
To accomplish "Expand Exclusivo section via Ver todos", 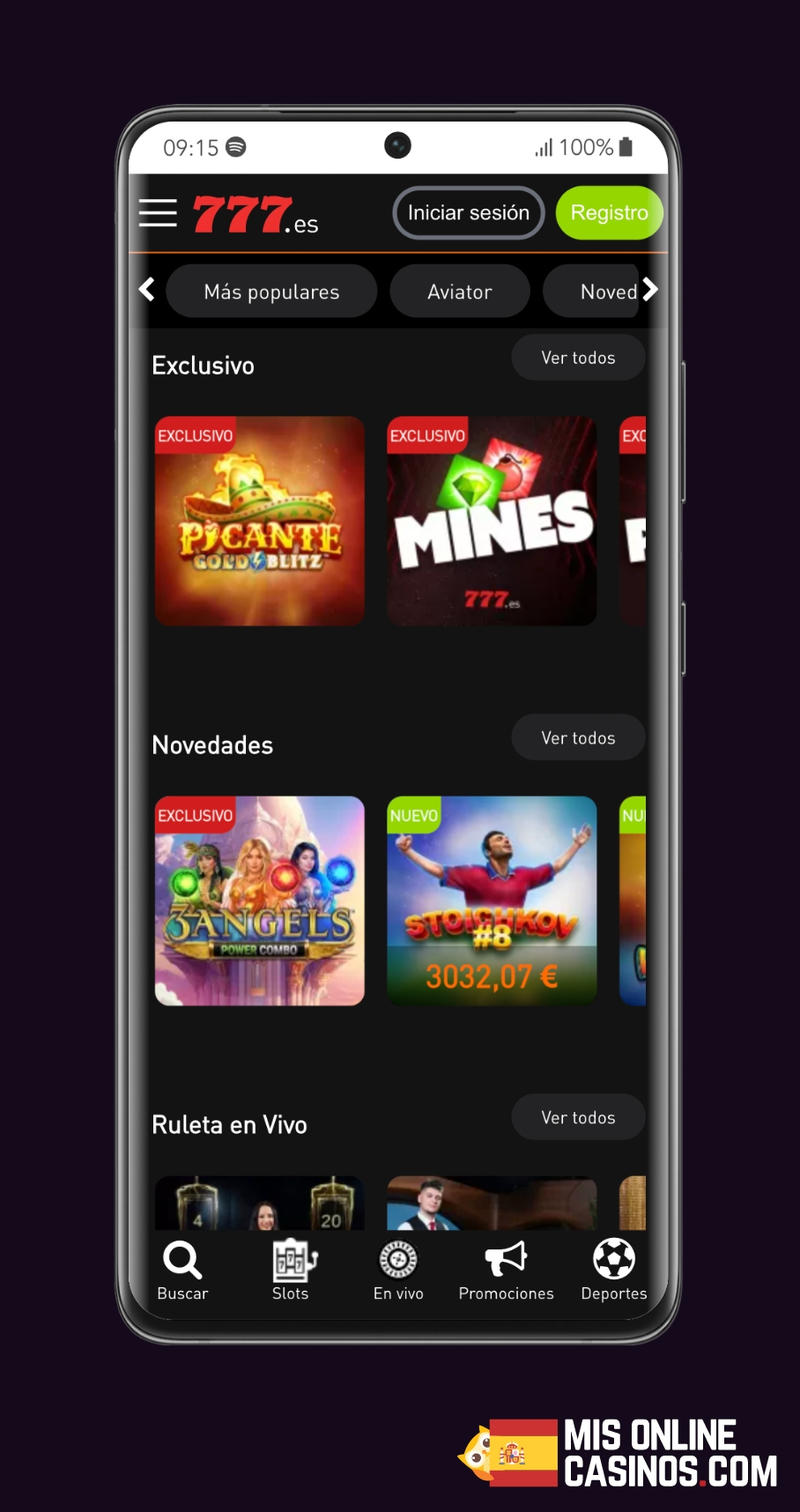I will 578,358.
